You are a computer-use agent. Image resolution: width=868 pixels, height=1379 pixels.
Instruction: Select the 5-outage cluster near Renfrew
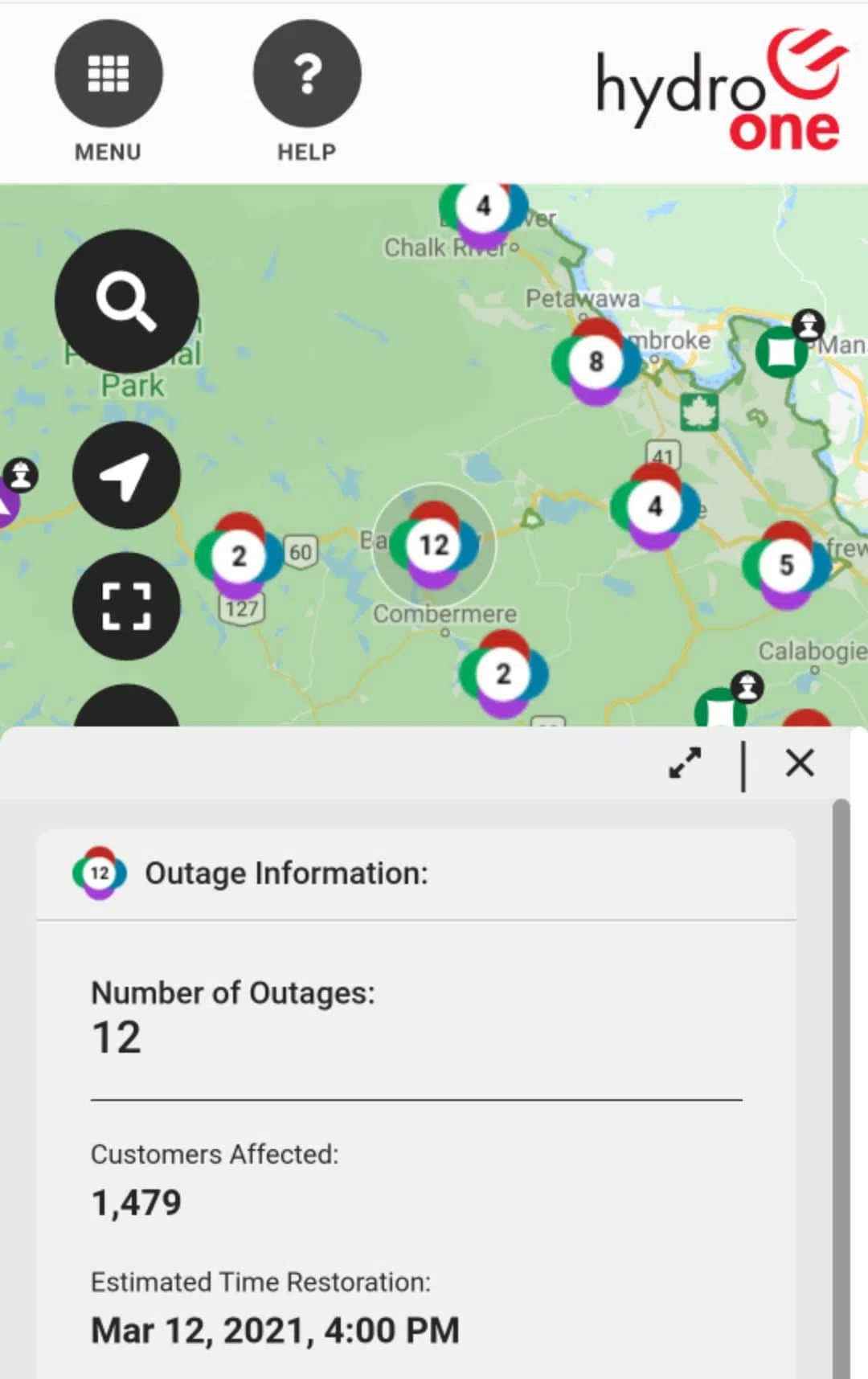(786, 565)
